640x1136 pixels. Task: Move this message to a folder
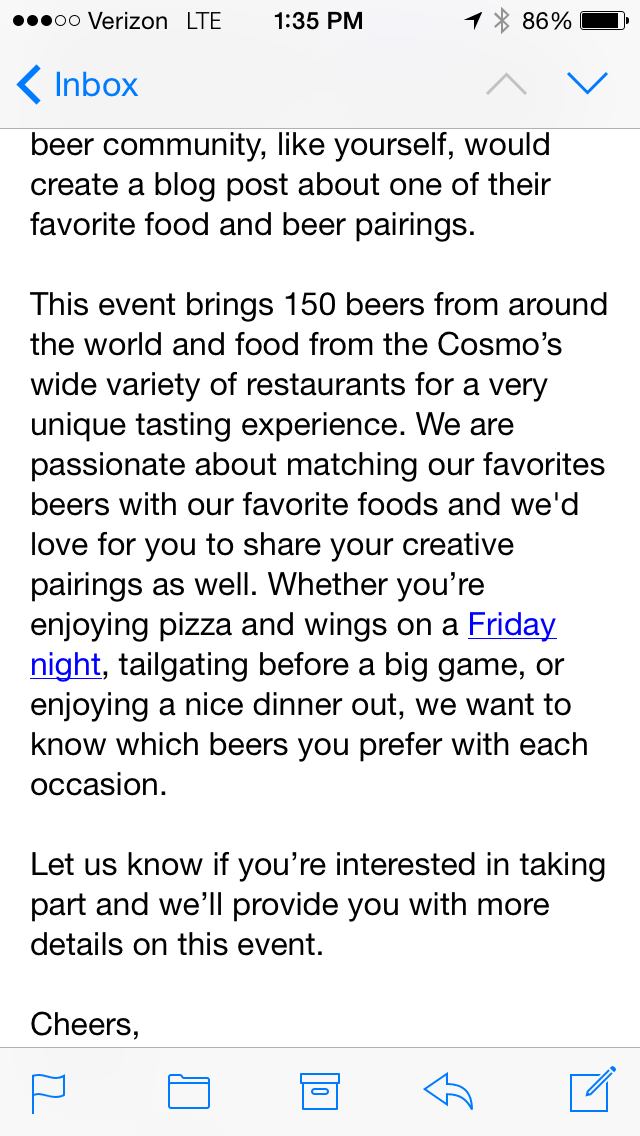point(188,1092)
